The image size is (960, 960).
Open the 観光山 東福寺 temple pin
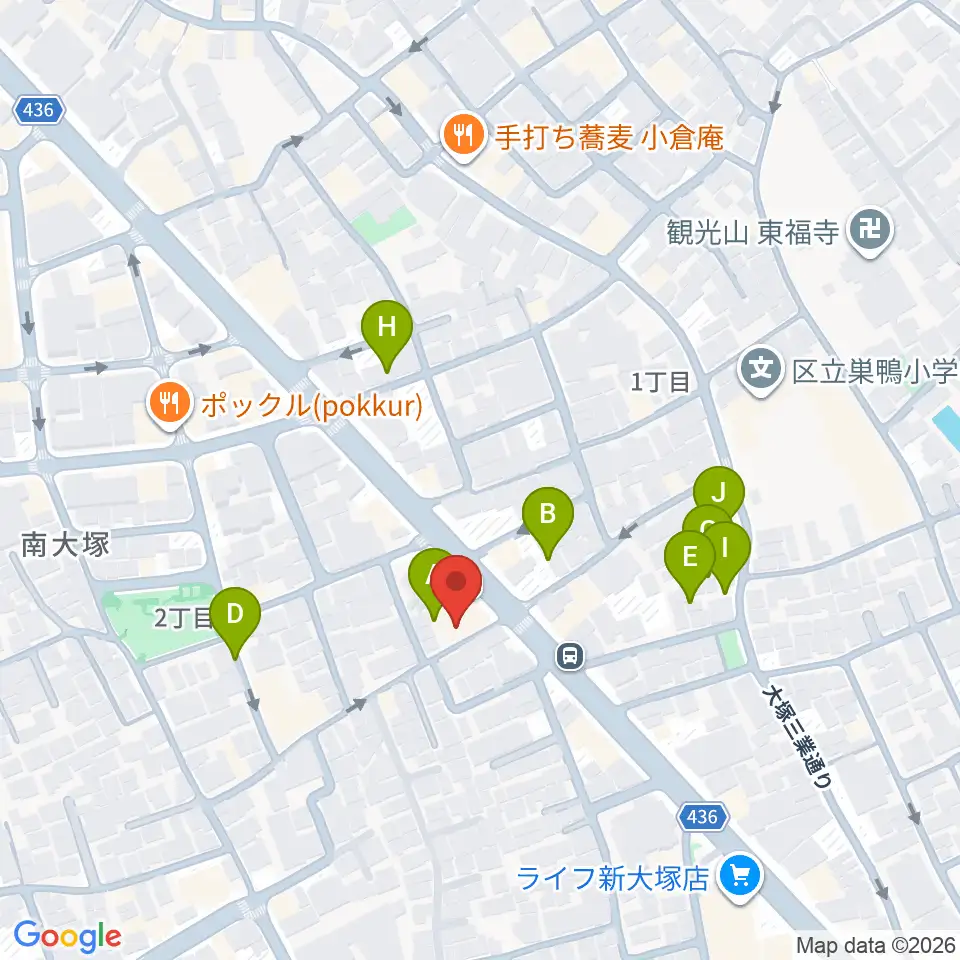pyautogui.click(x=871, y=233)
